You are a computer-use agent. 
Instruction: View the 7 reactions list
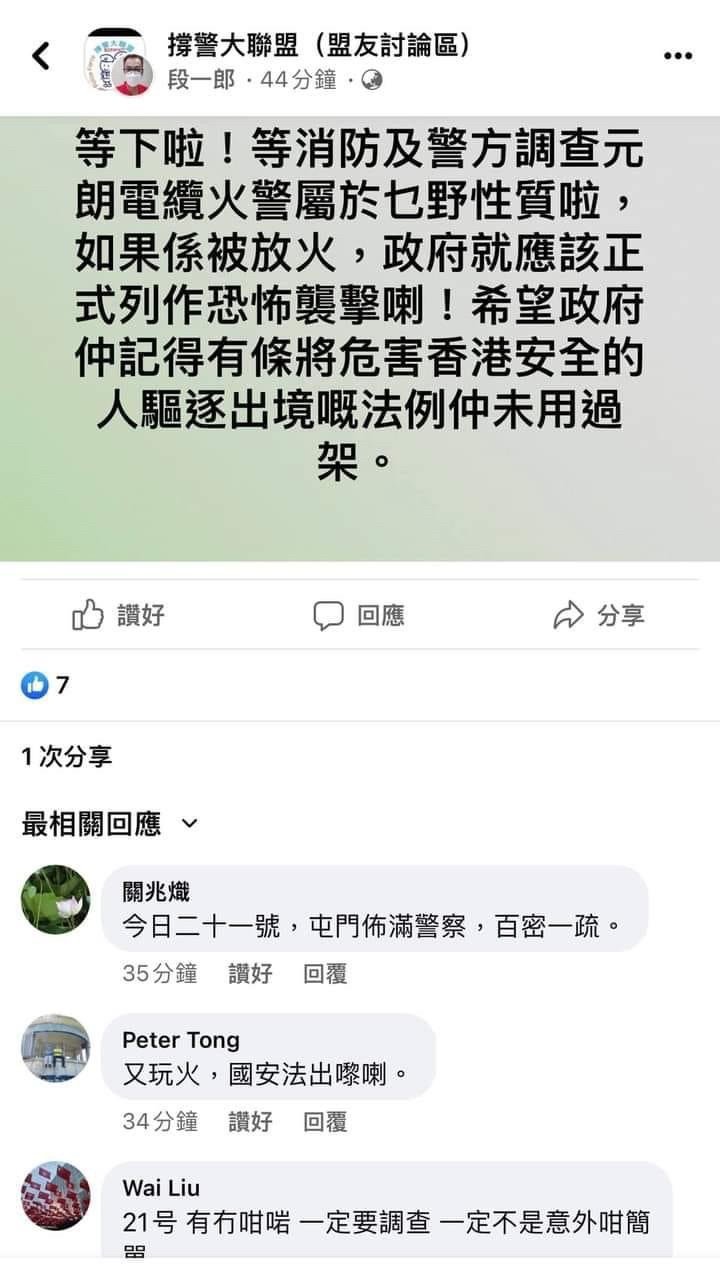(46, 685)
